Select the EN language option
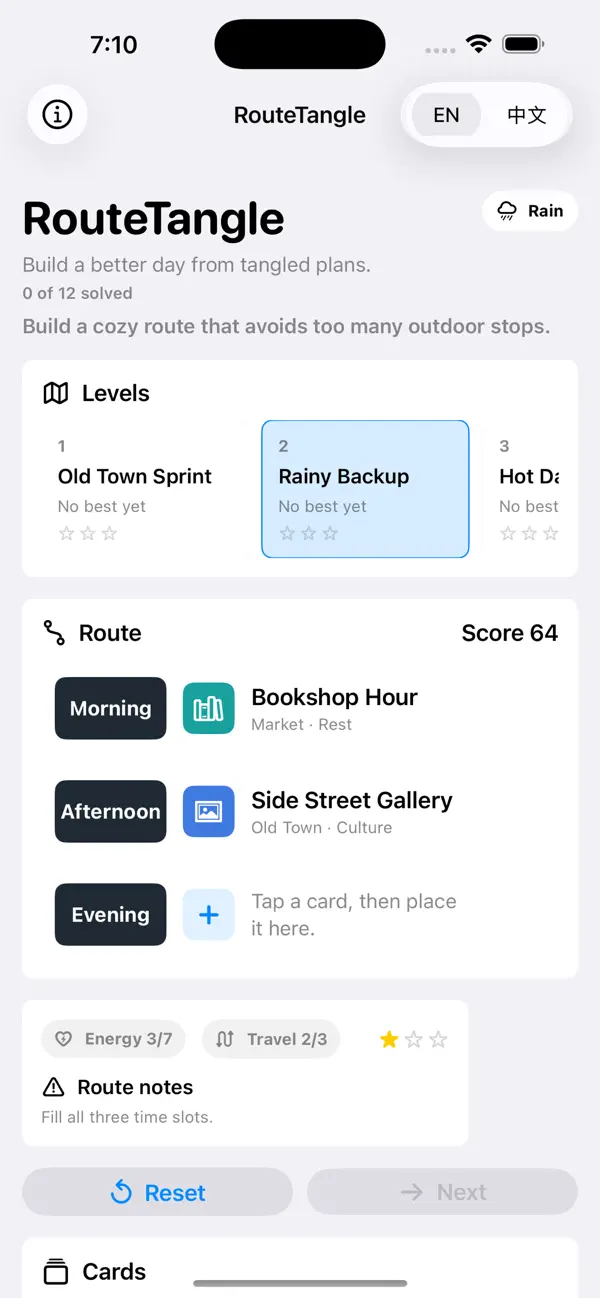The width and height of the screenshot is (600, 1298). point(446,115)
